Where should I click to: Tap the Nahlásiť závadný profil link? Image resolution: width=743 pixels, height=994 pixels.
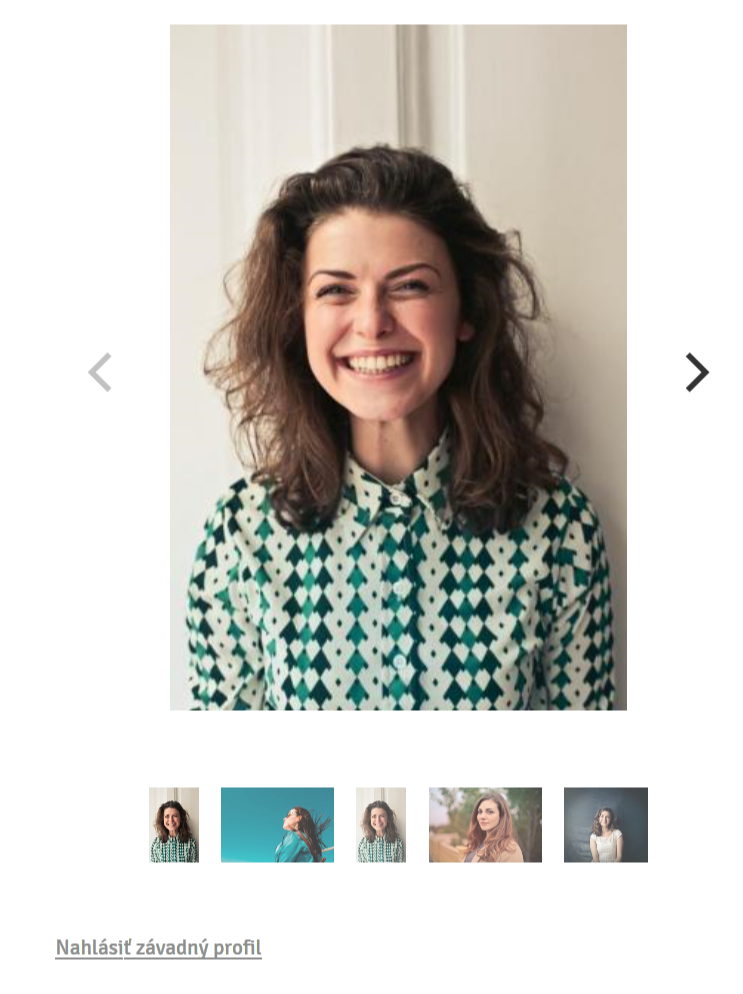tap(158, 947)
